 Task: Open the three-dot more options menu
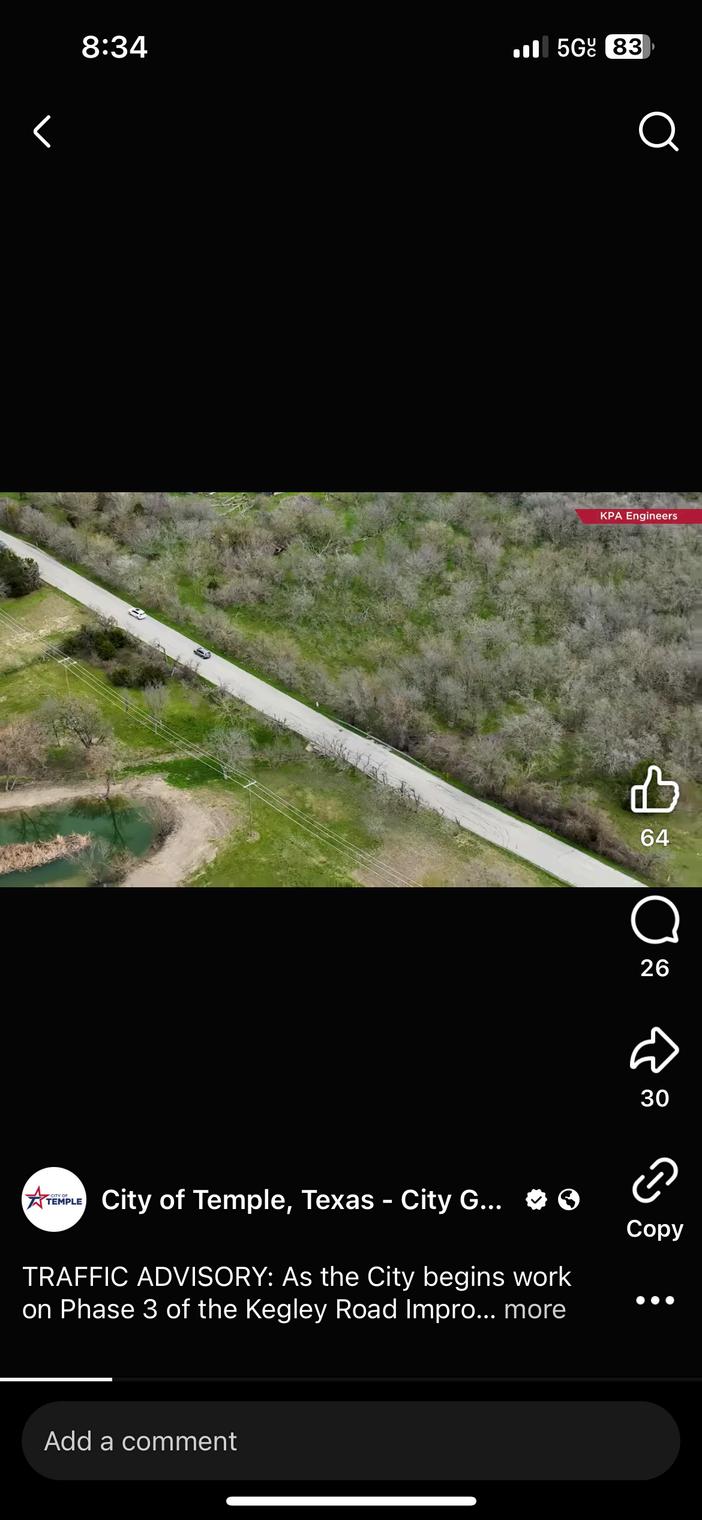pyautogui.click(x=655, y=1300)
